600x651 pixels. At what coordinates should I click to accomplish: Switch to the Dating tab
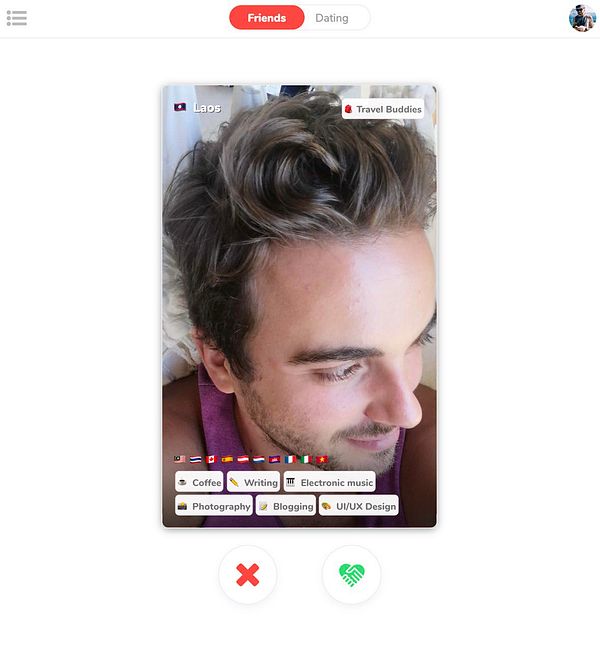coord(332,18)
